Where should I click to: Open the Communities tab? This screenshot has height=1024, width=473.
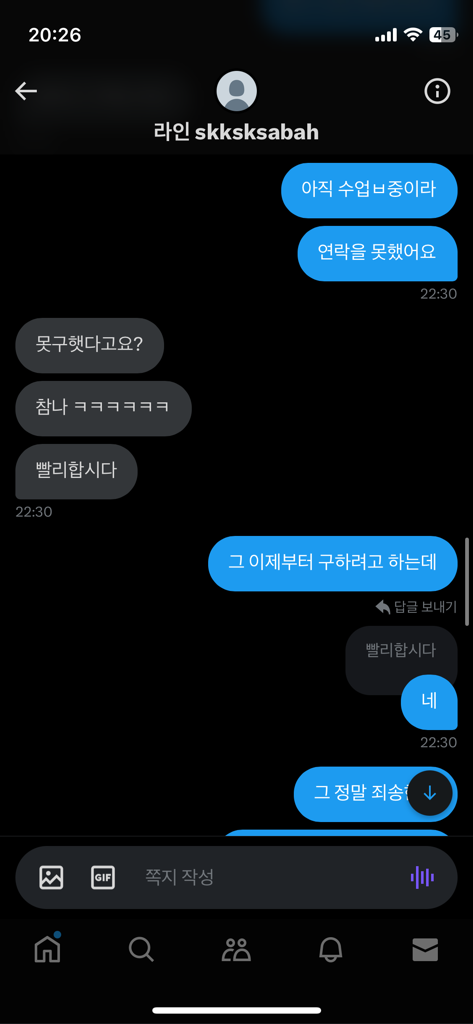pos(236,949)
